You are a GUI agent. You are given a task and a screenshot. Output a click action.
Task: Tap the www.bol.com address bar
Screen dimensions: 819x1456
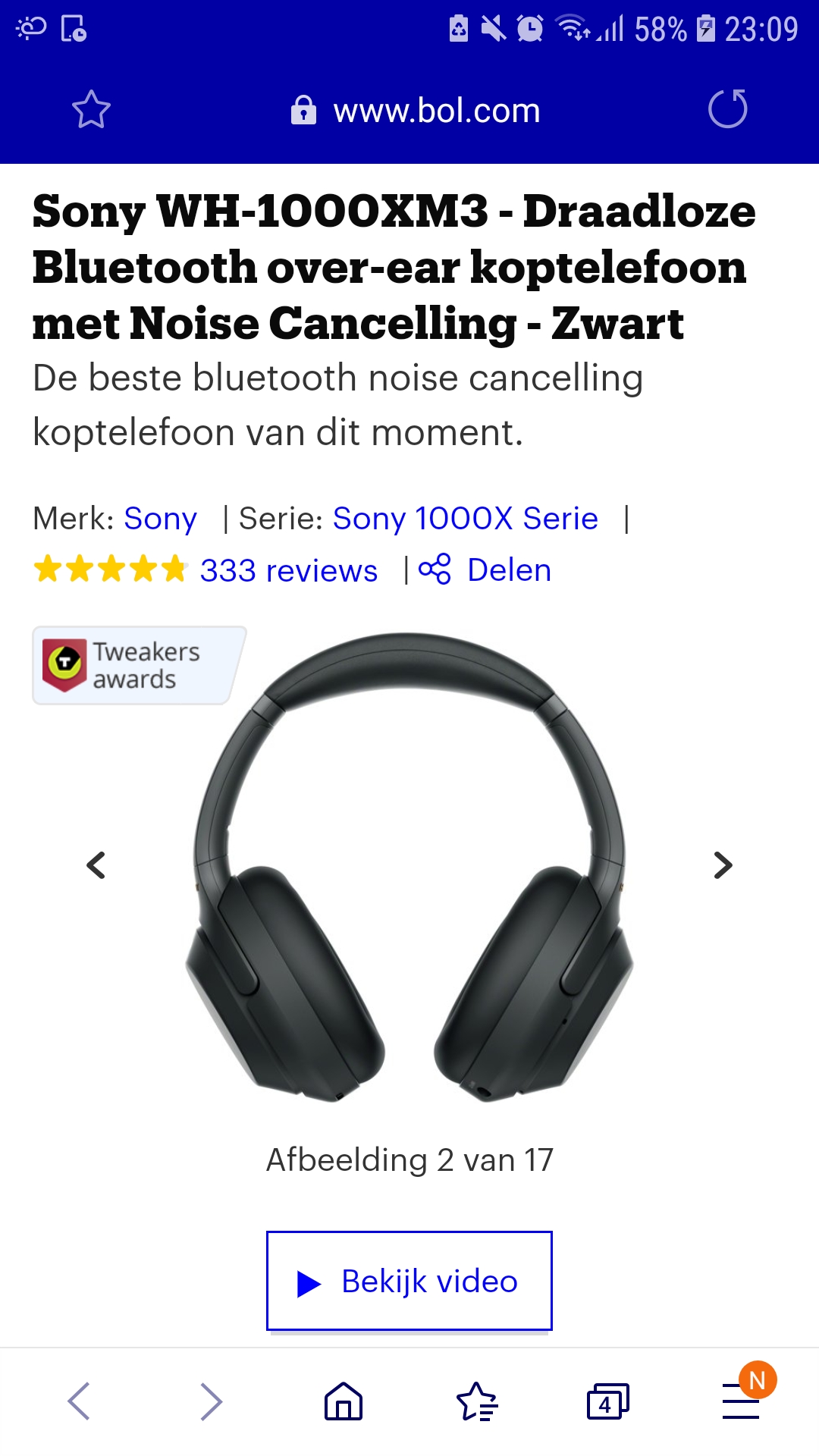click(415, 111)
